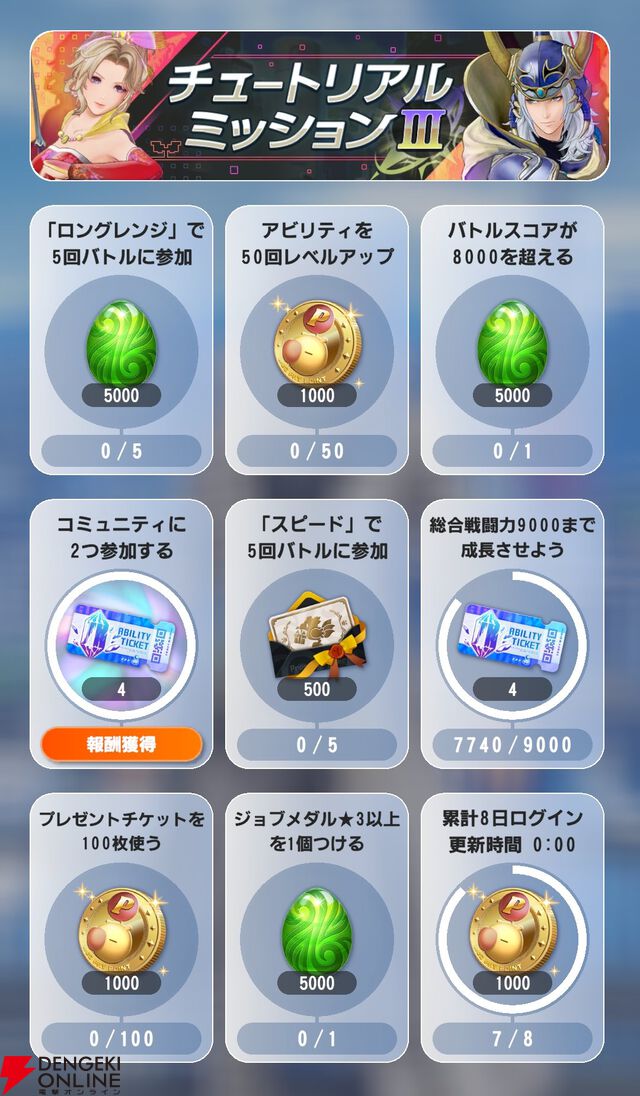Claim the 報酬獲得 reward for the community mission
The image size is (640, 1096).
[122, 744]
